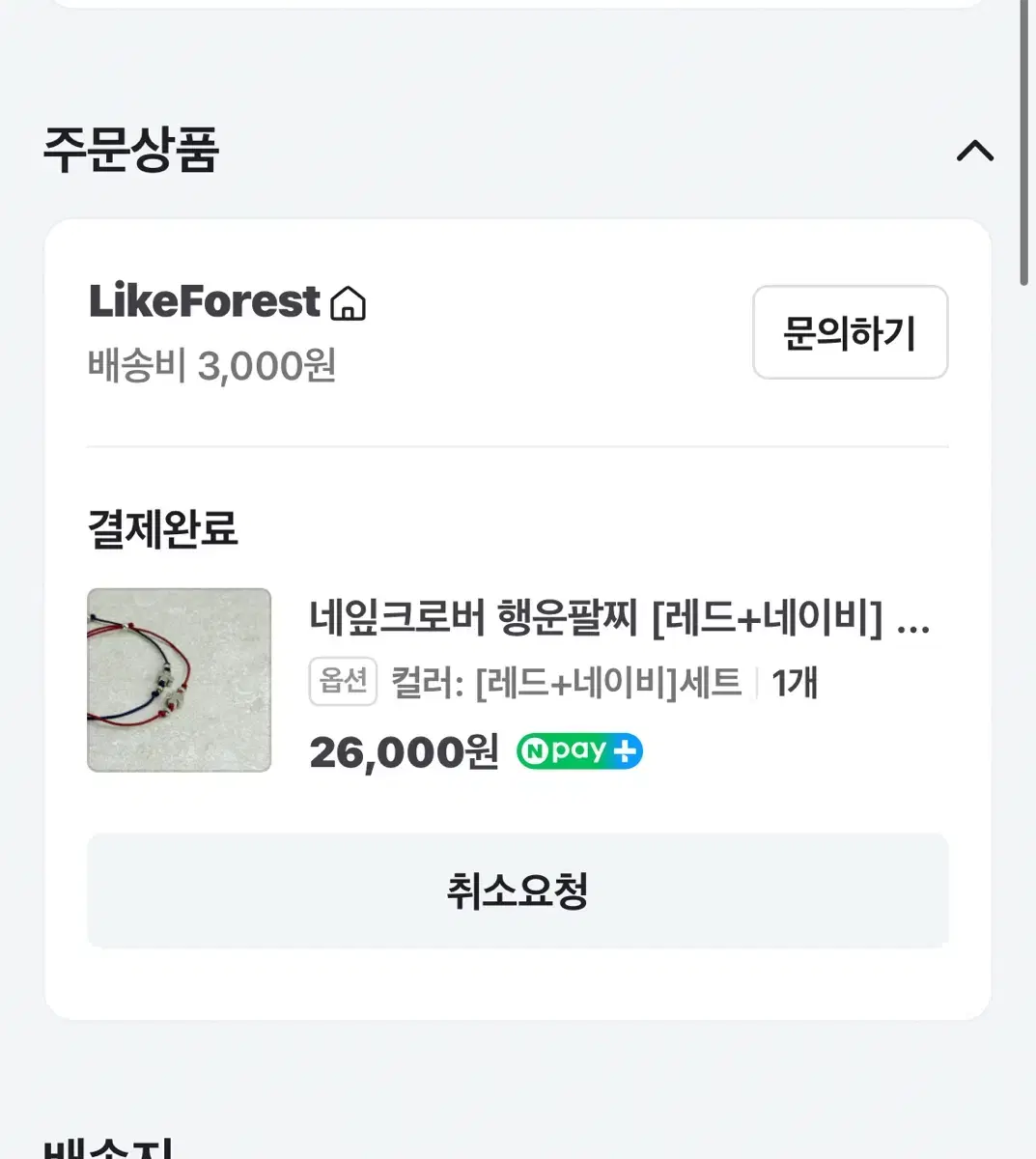1036x1159 pixels.
Task: Select the Naver Pay brand mark
Action: coord(578,750)
